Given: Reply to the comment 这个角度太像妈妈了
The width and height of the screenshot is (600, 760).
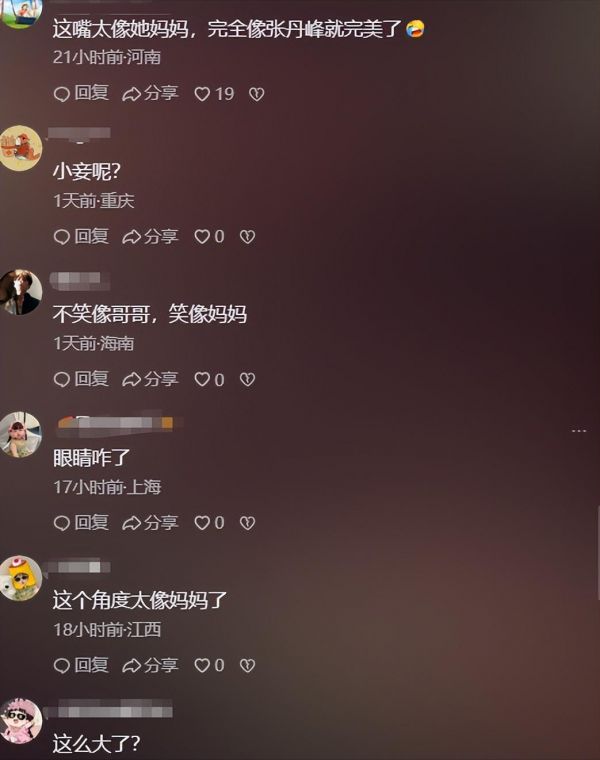Looking at the screenshot, I should pos(80,664).
